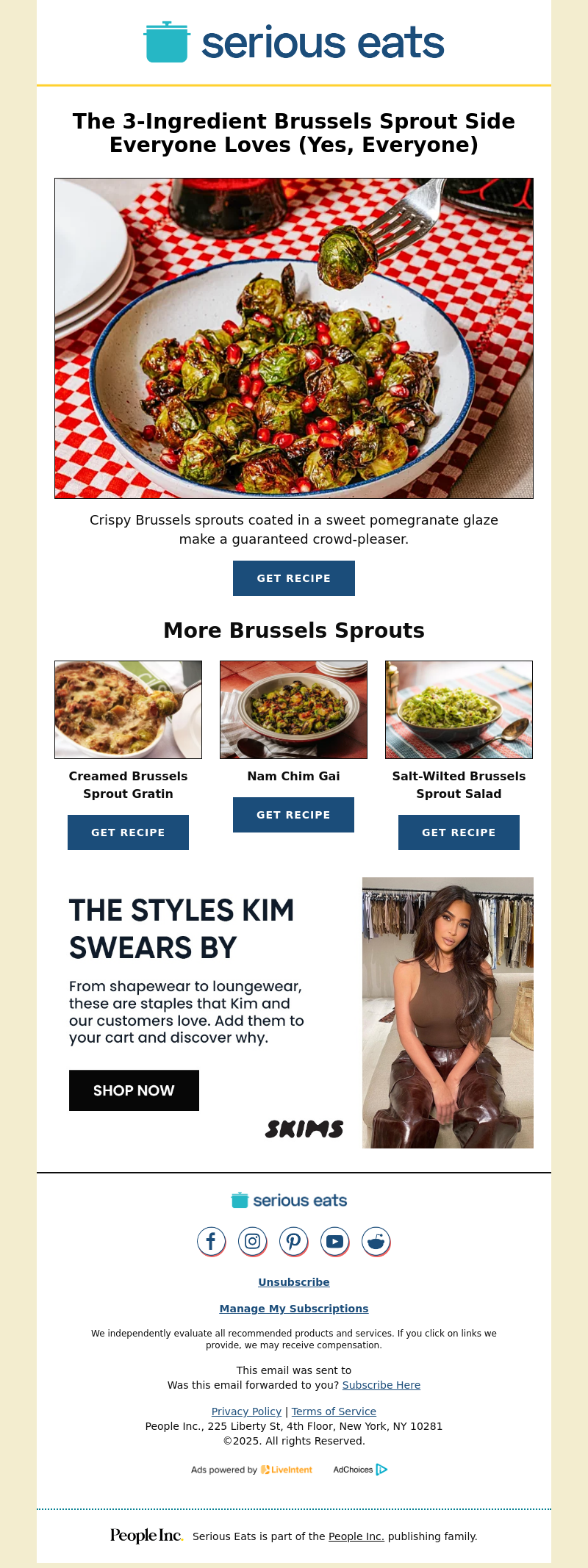Open the main Brussels sprouts photo
Screen dimensions: 588x1568
293,338
